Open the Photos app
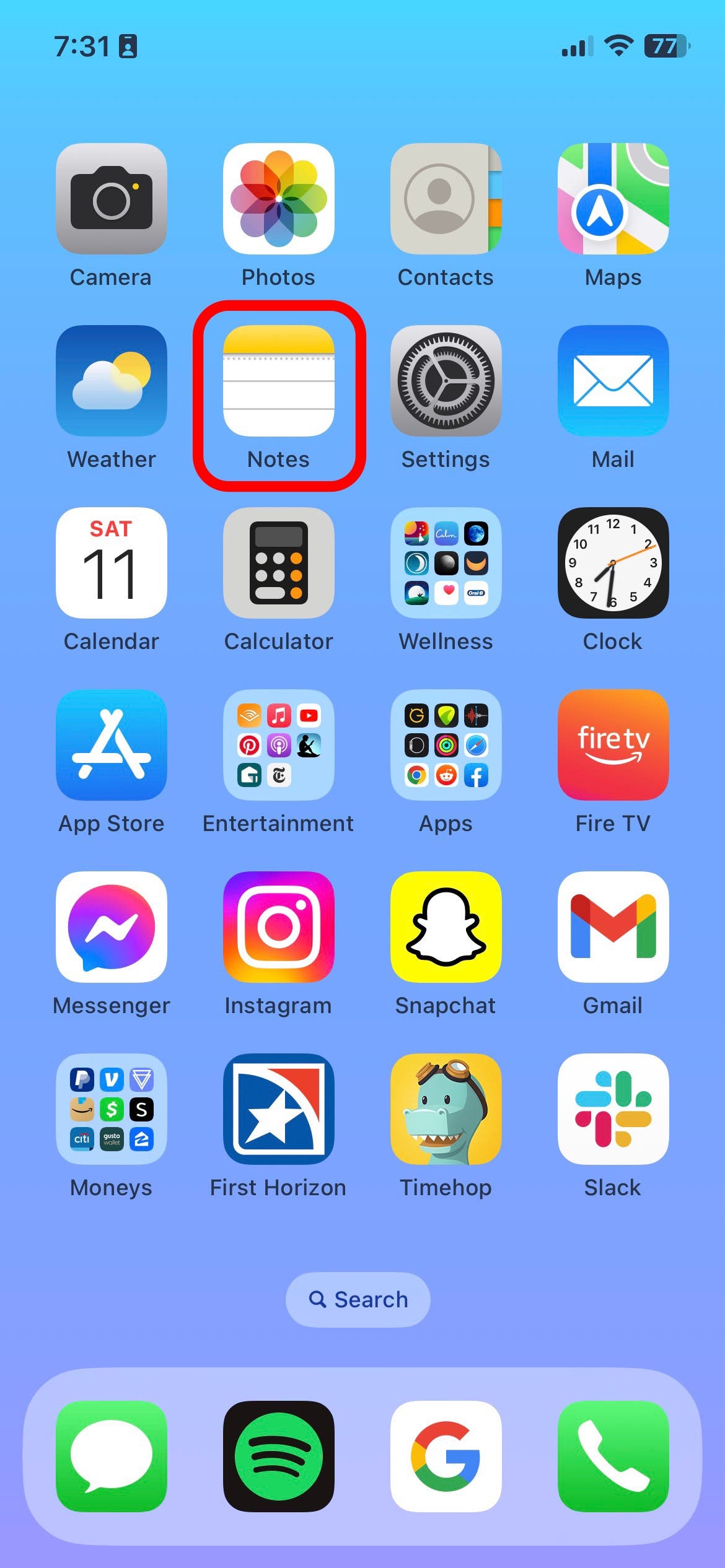The width and height of the screenshot is (725, 1568). [278, 199]
